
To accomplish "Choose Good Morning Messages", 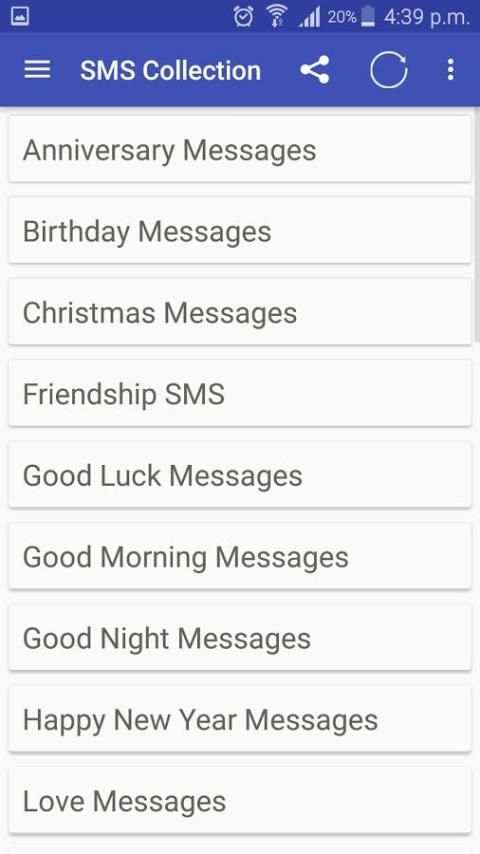I will coord(240,556).
